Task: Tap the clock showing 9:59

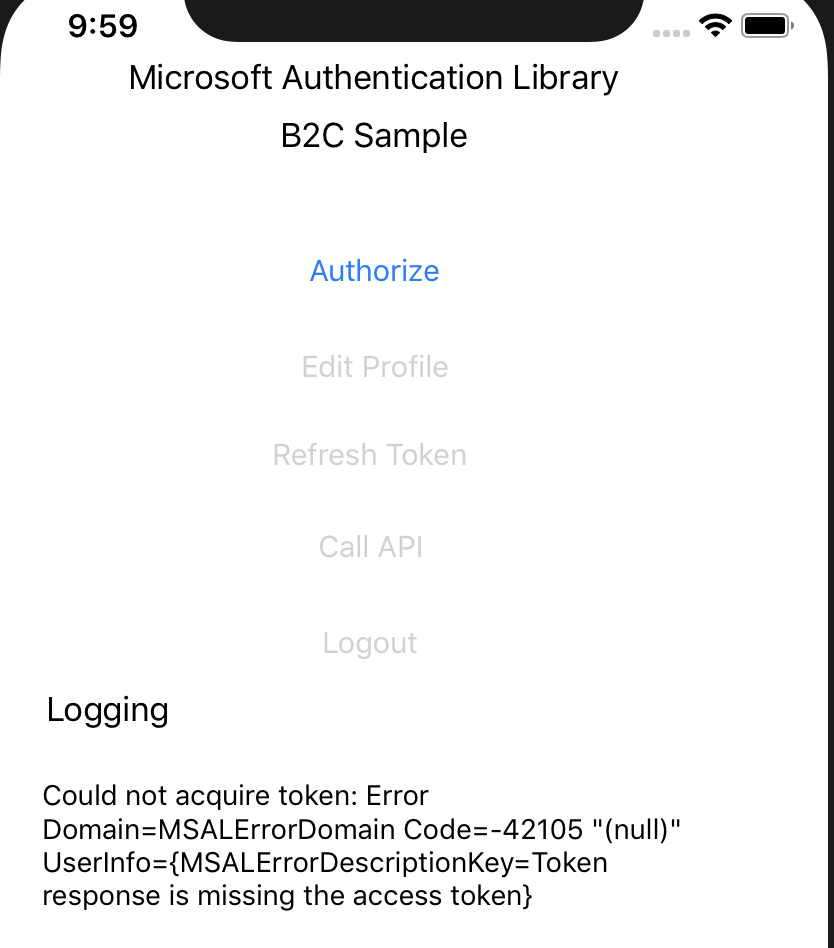Action: pos(103,26)
